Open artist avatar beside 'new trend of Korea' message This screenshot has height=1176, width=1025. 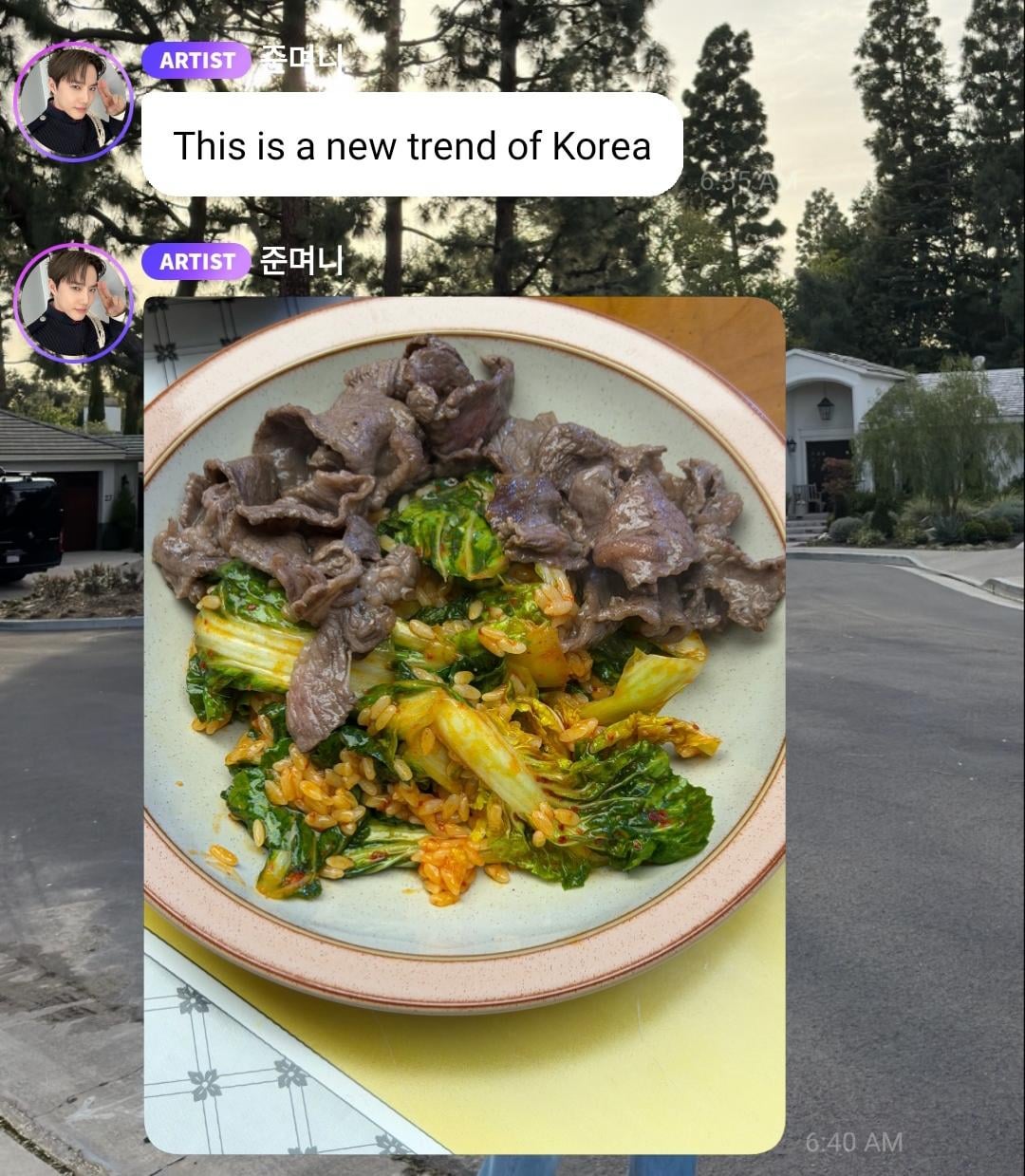(x=73, y=102)
